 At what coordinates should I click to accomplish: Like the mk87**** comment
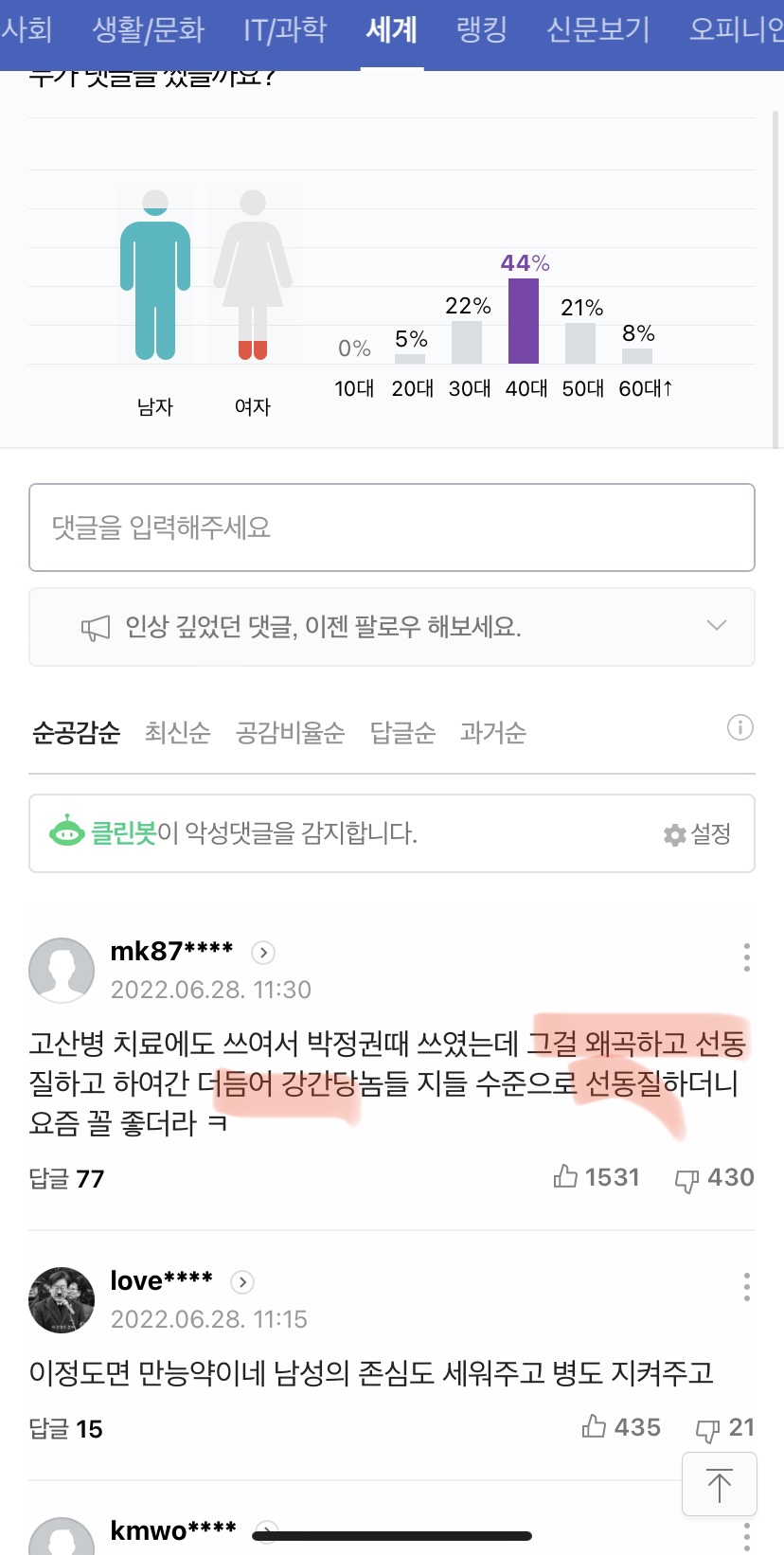[597, 1177]
